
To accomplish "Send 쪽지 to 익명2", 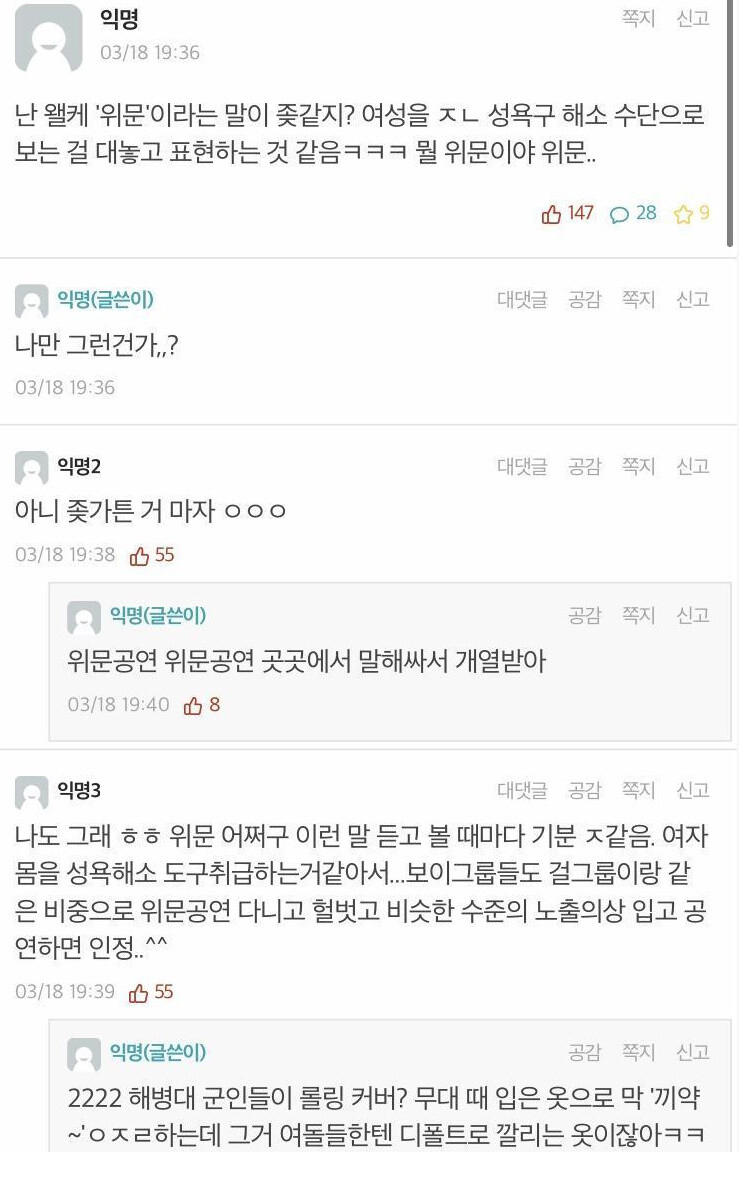I will [638, 466].
